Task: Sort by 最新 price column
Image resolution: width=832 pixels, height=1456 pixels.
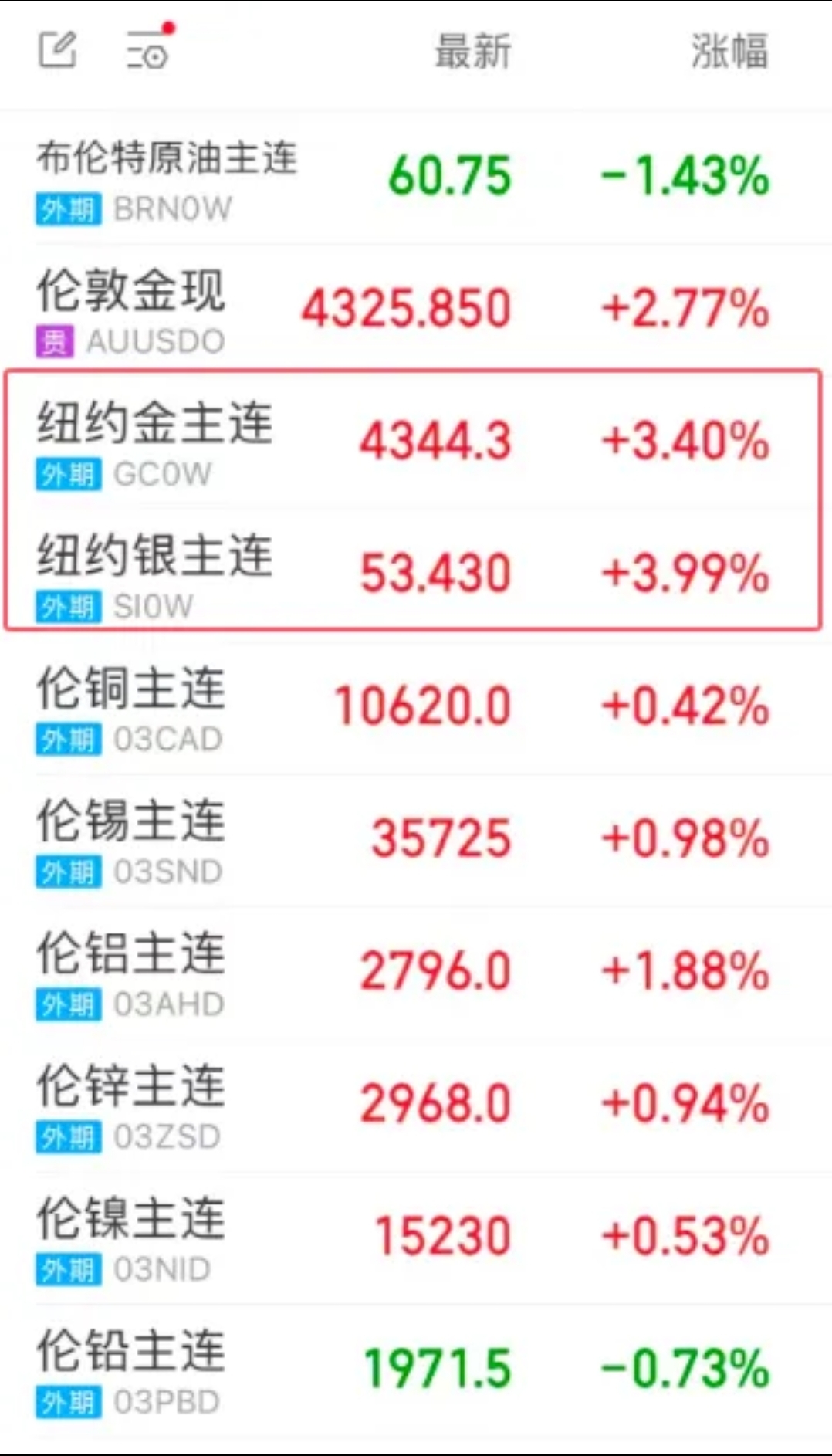Action: [472, 52]
